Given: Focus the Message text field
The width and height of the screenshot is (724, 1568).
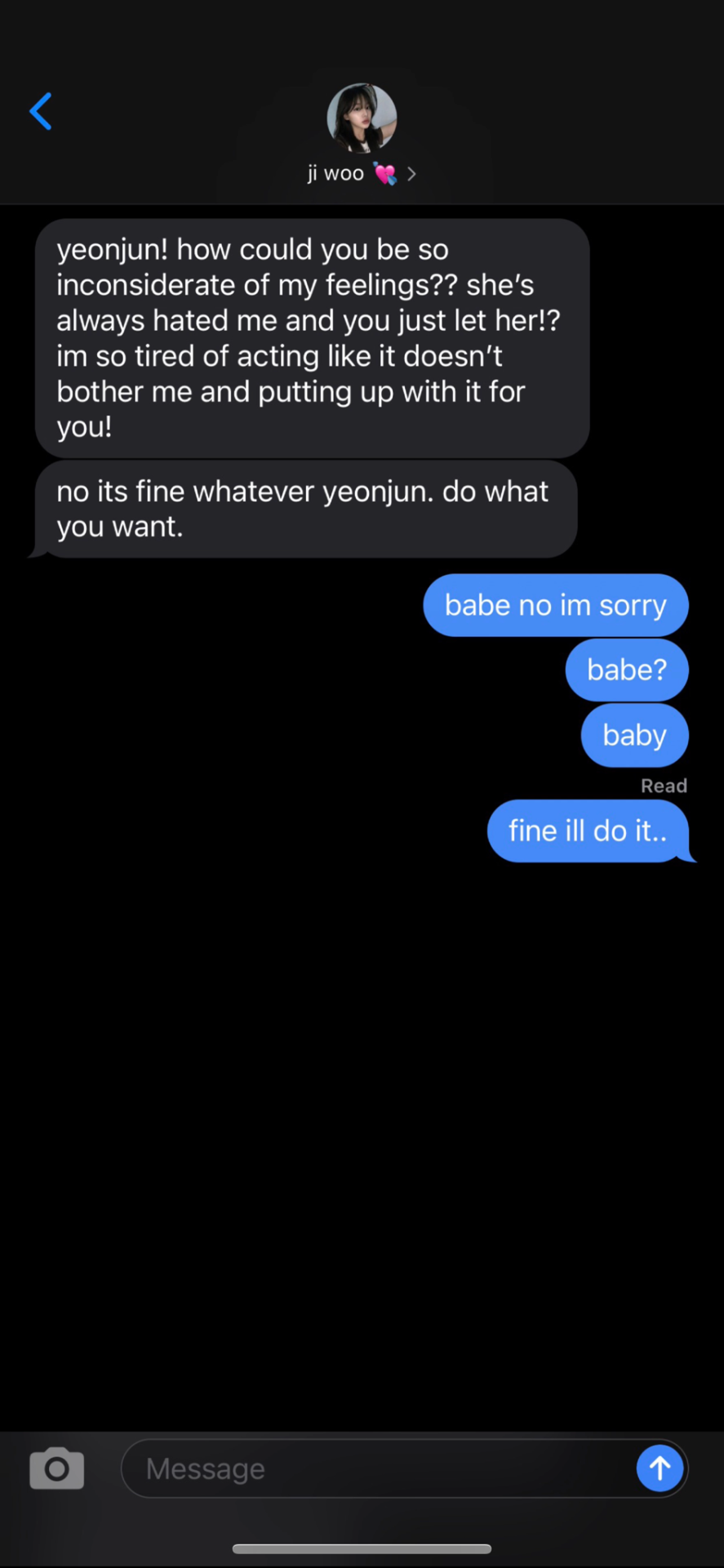Looking at the screenshot, I should pos(375,1468).
